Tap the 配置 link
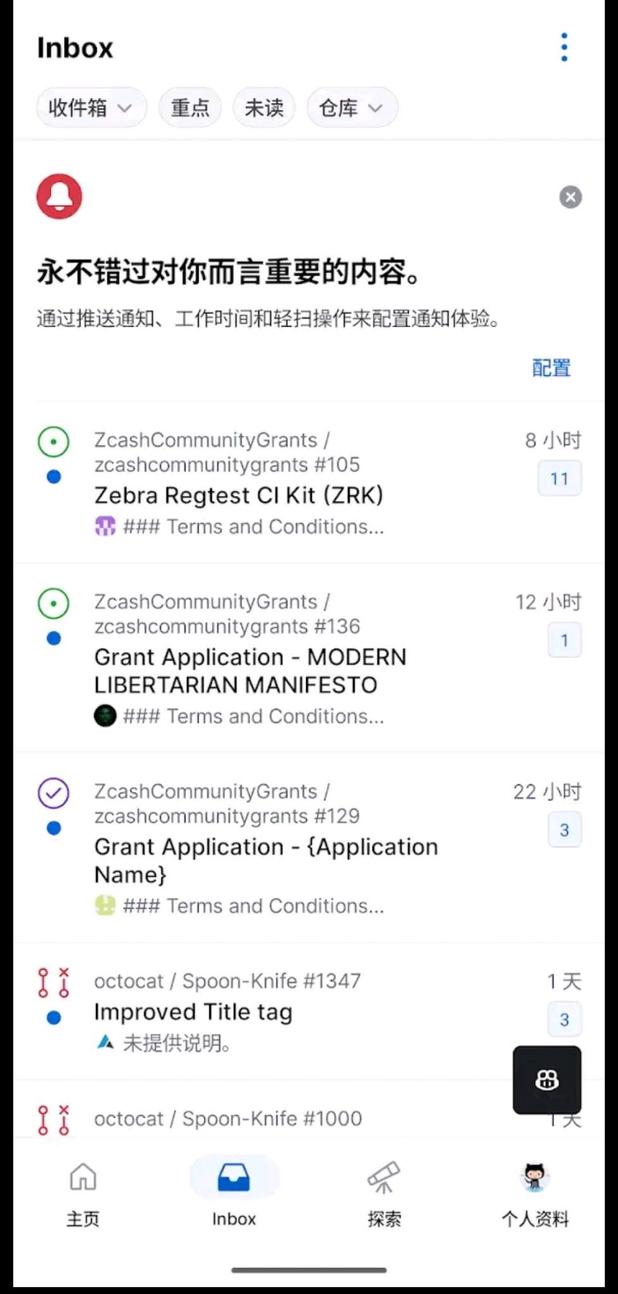 [x=551, y=368]
